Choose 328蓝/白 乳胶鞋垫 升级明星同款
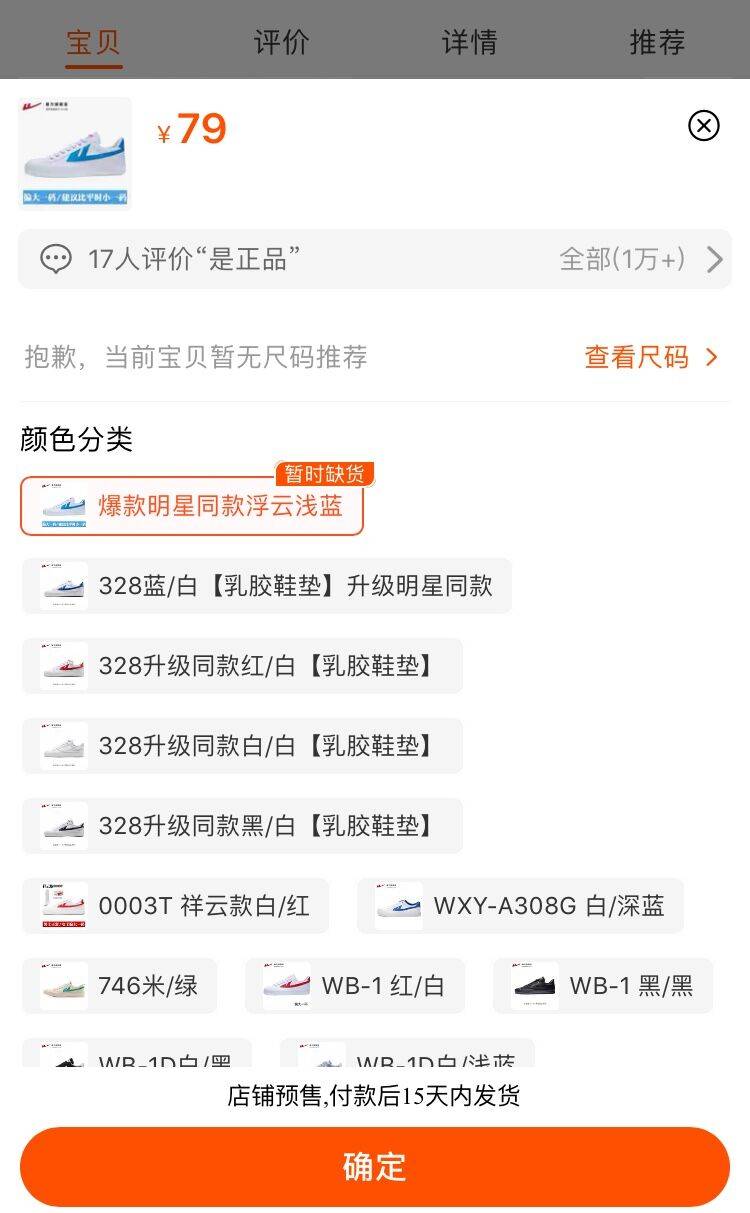Image resolution: width=750 pixels, height=1213 pixels. (267, 586)
